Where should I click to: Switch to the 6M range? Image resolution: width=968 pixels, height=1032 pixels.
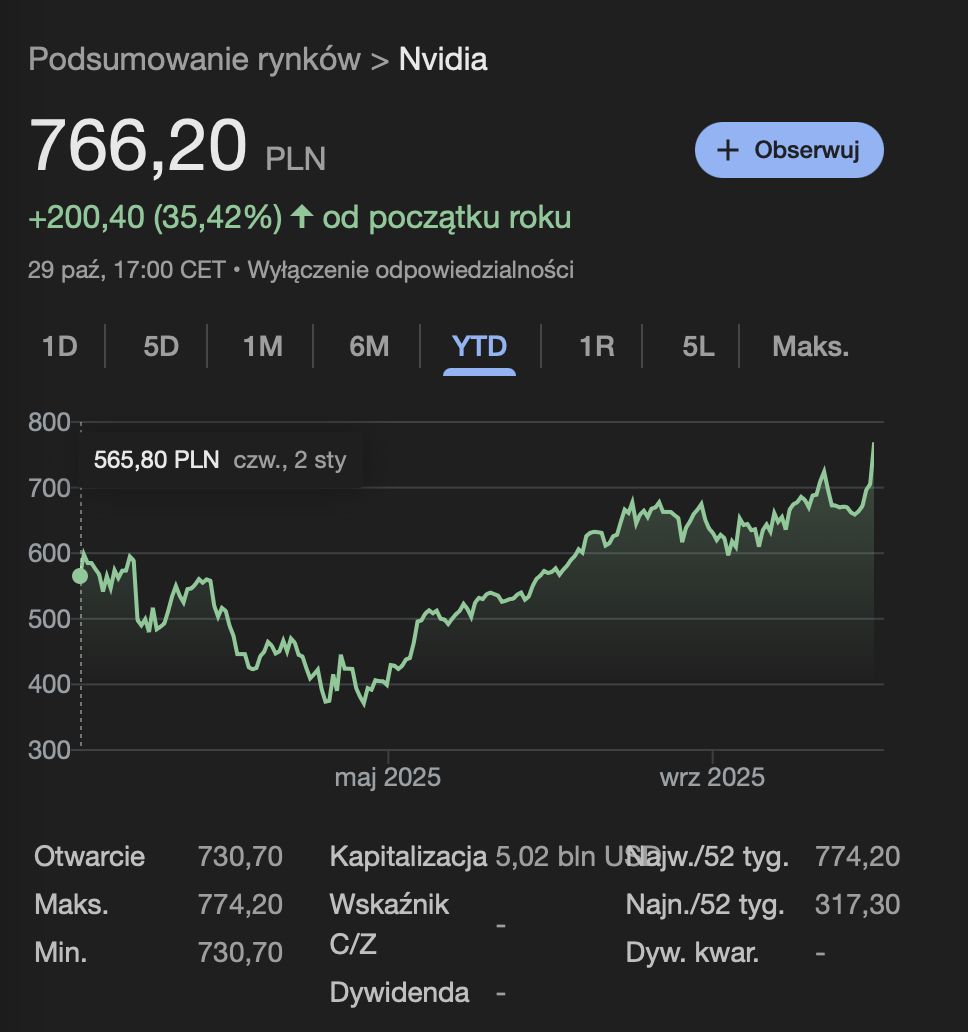369,347
